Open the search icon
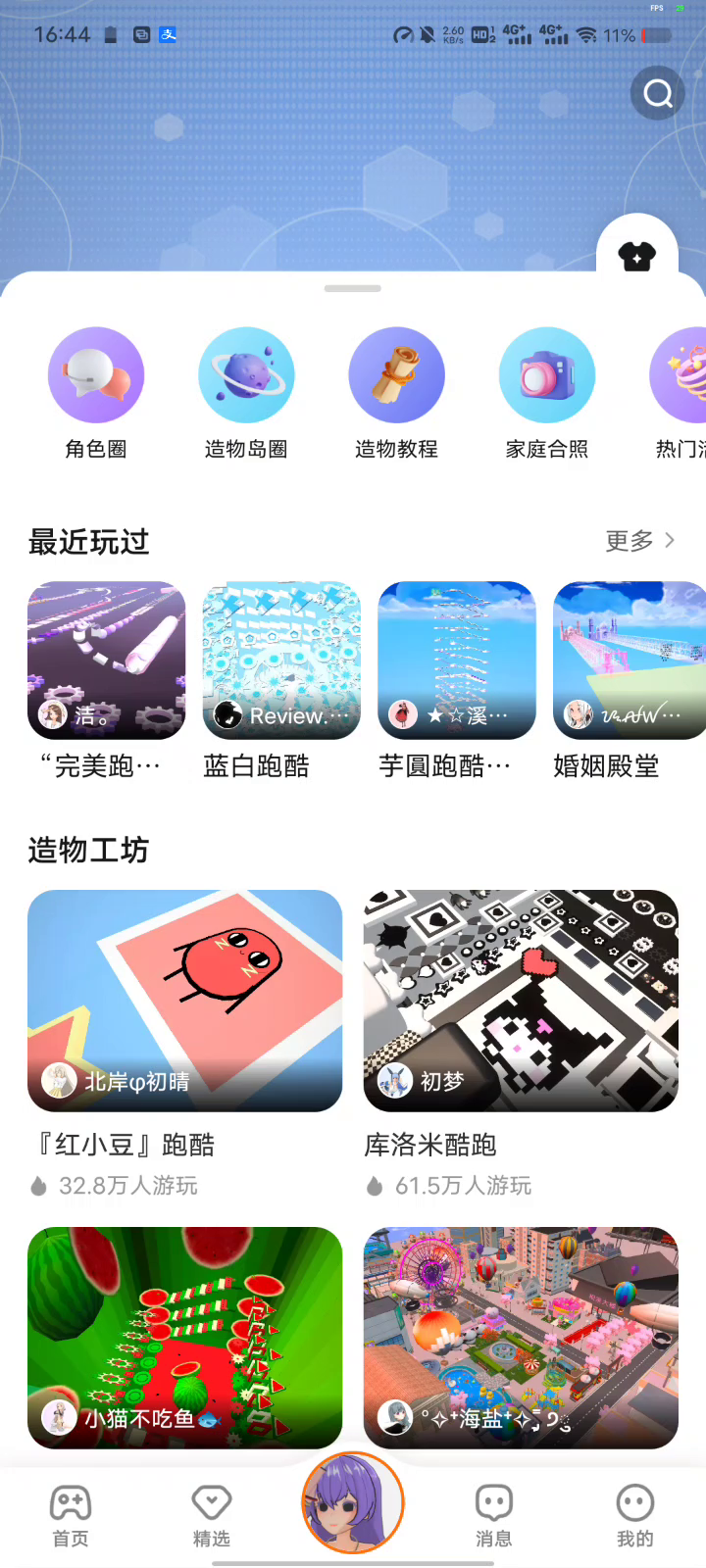The image size is (706, 1568). point(657,93)
